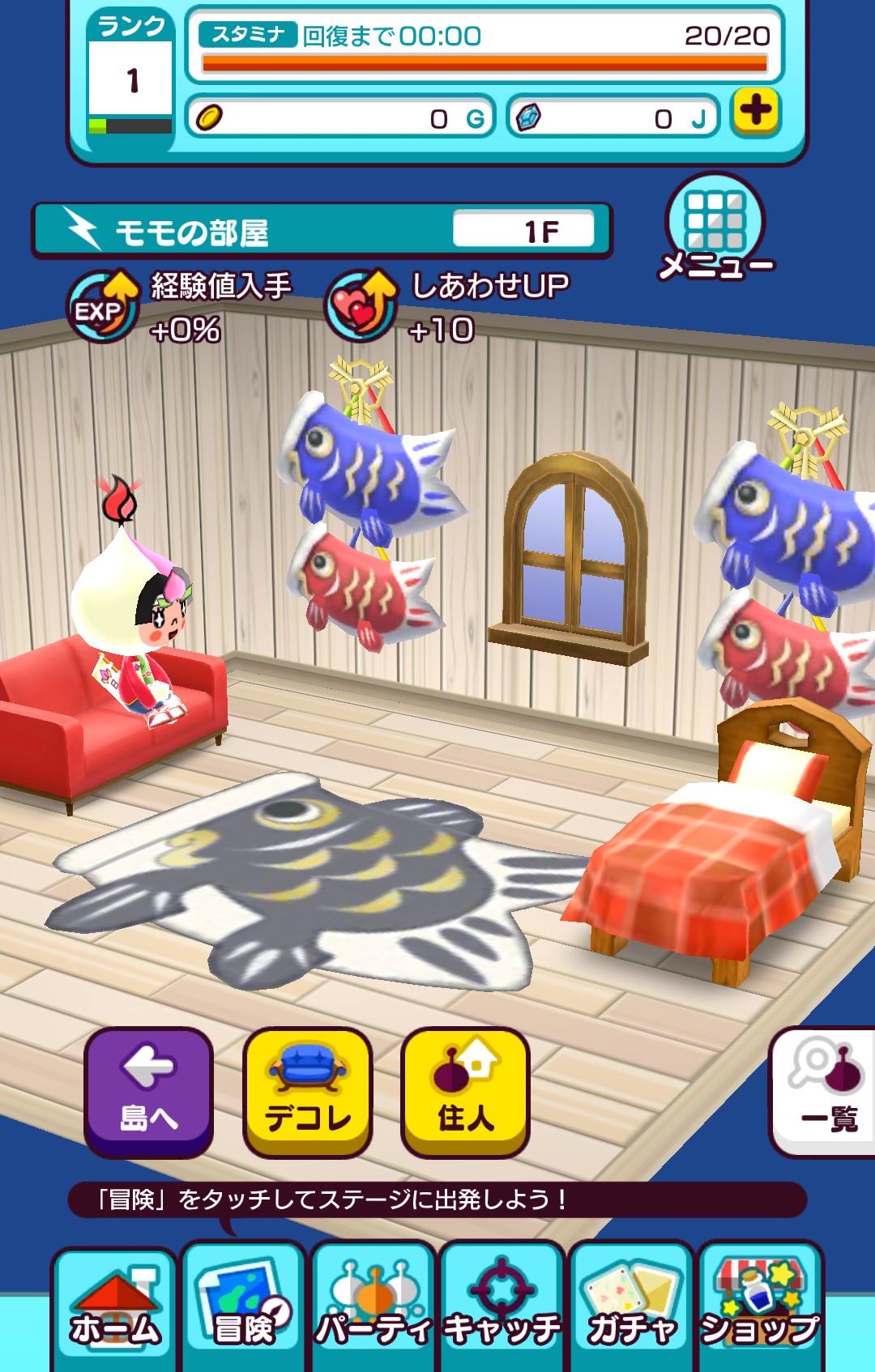
Task: Start an adventure via 冒険 tab
Action: pyautogui.click(x=243, y=1306)
